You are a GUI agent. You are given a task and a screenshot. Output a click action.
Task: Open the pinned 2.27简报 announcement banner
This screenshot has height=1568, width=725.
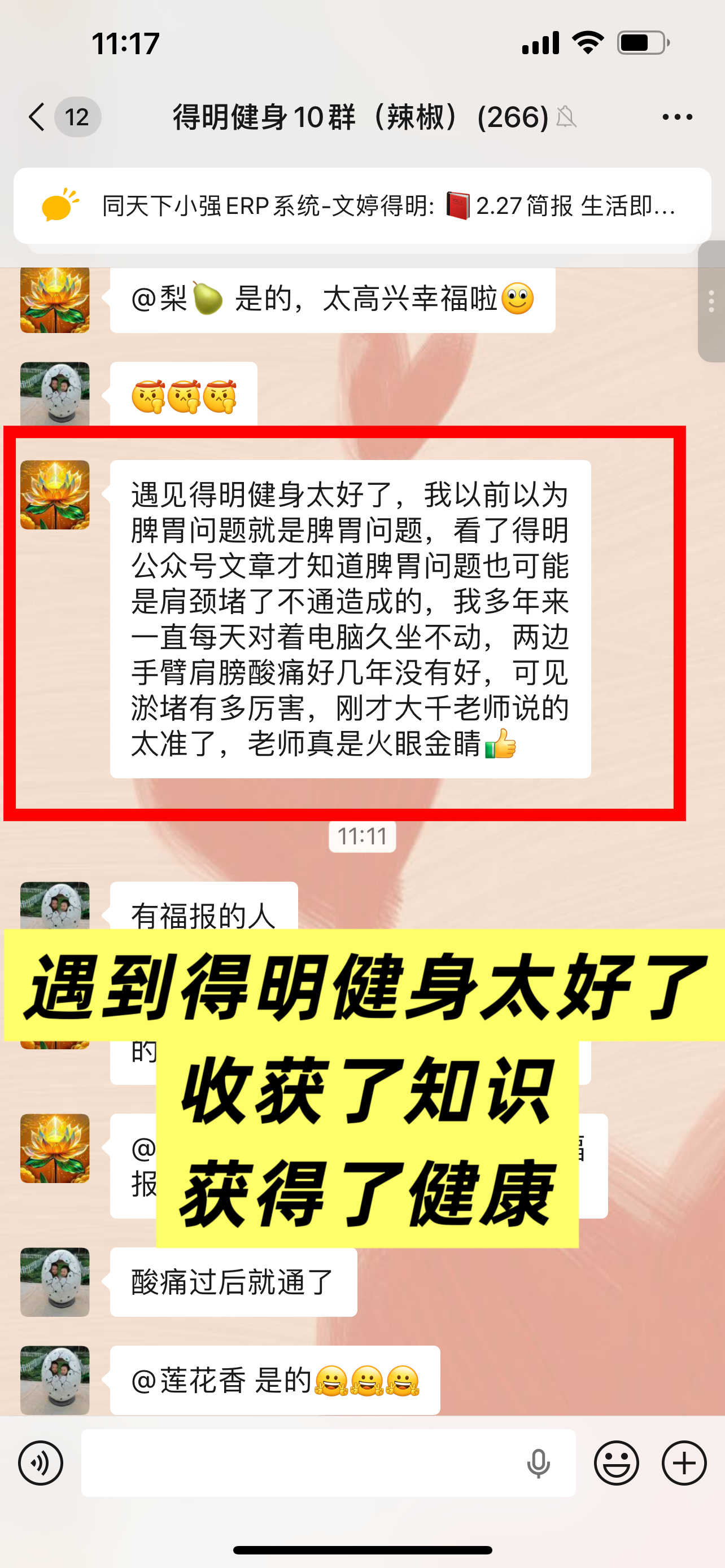(362, 206)
